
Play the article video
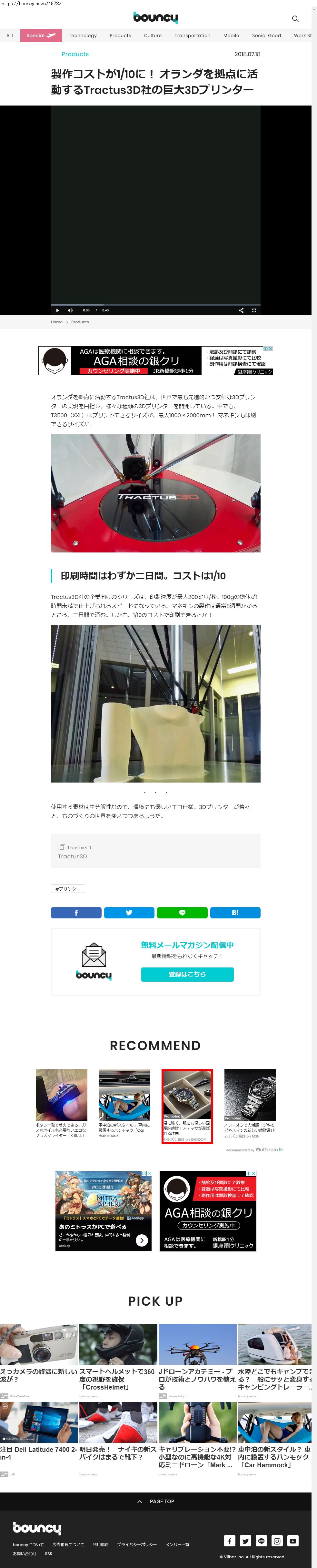(x=58, y=310)
